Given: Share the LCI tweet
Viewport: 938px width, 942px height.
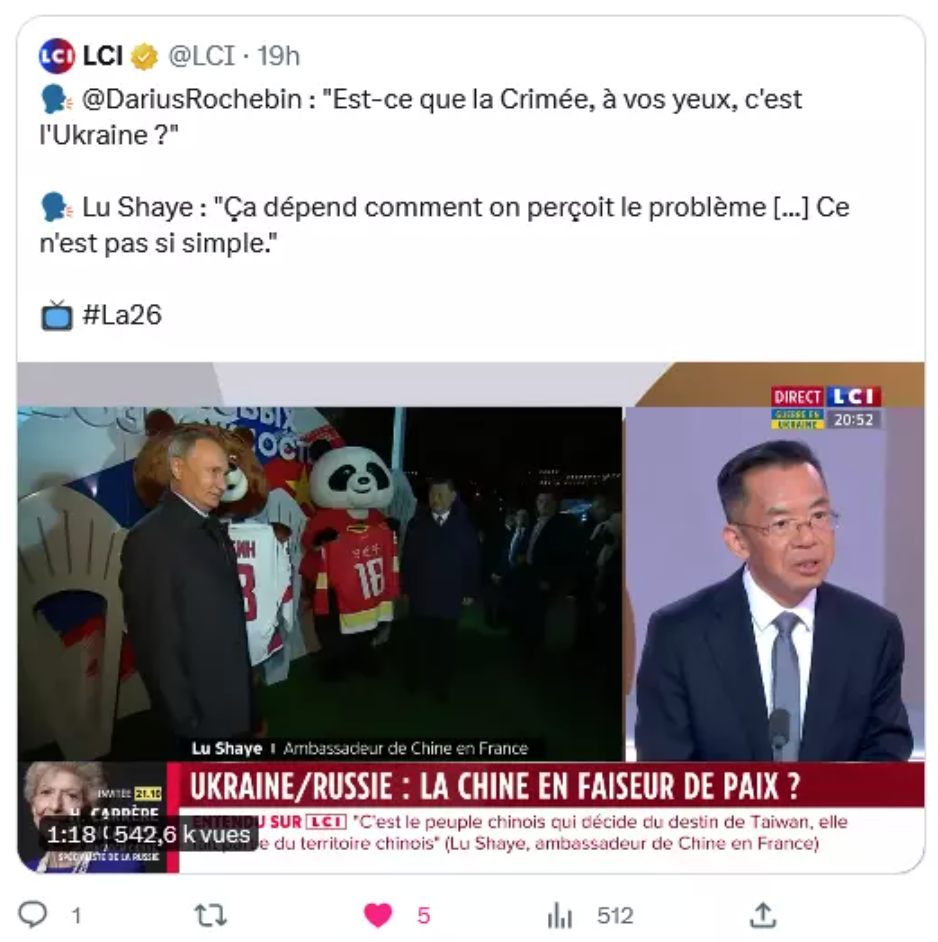Looking at the screenshot, I should coord(762,914).
